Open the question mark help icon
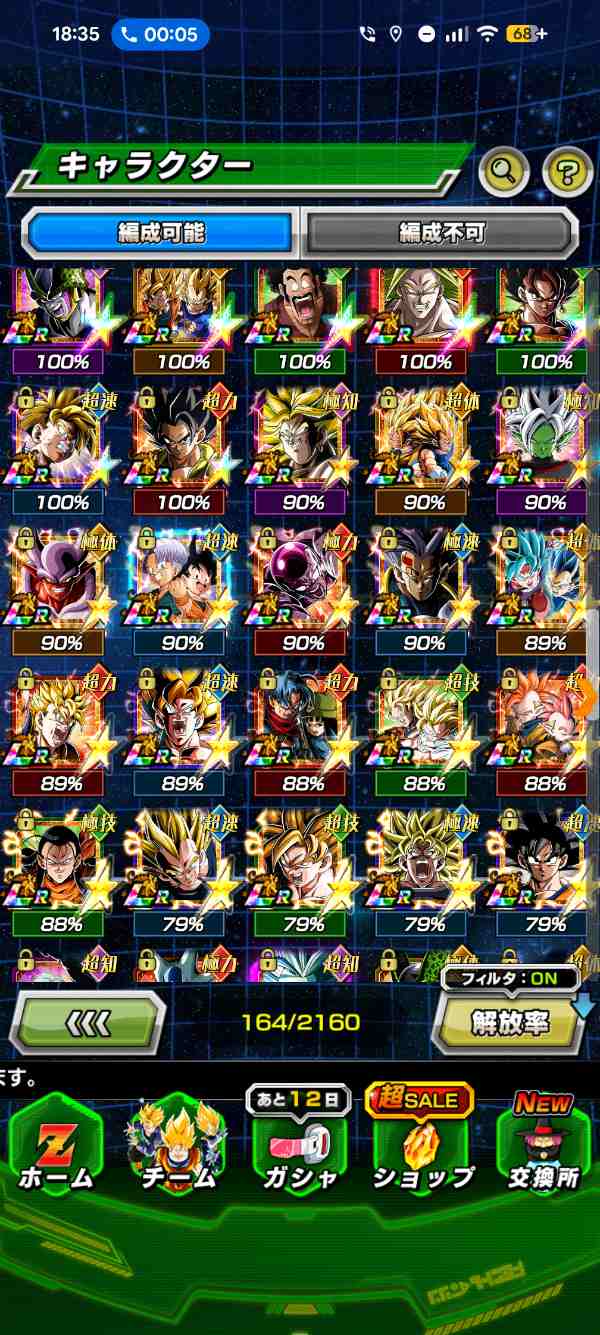The image size is (600, 1335). tap(567, 173)
